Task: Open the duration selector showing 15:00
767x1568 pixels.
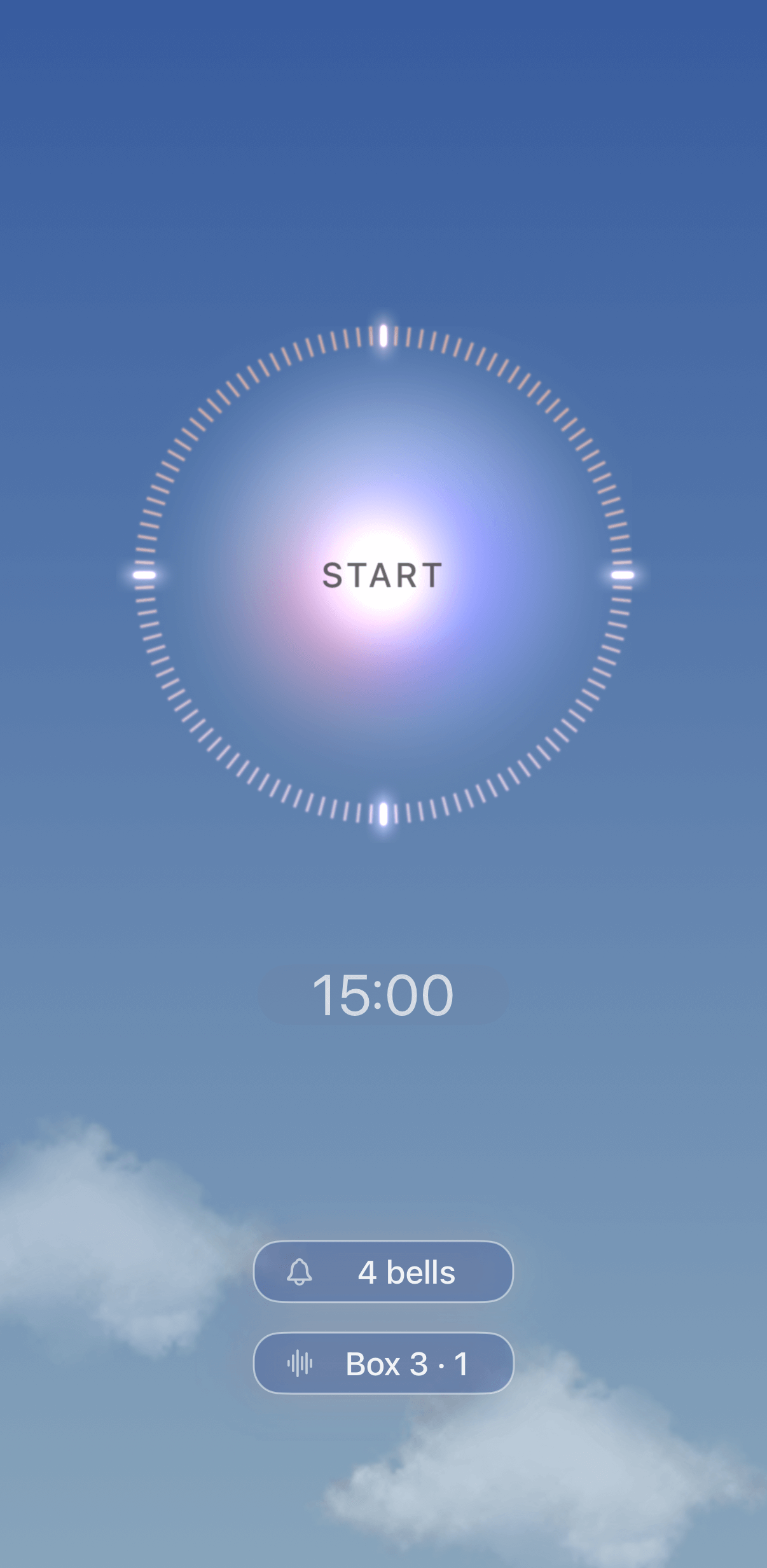Action: (383, 996)
